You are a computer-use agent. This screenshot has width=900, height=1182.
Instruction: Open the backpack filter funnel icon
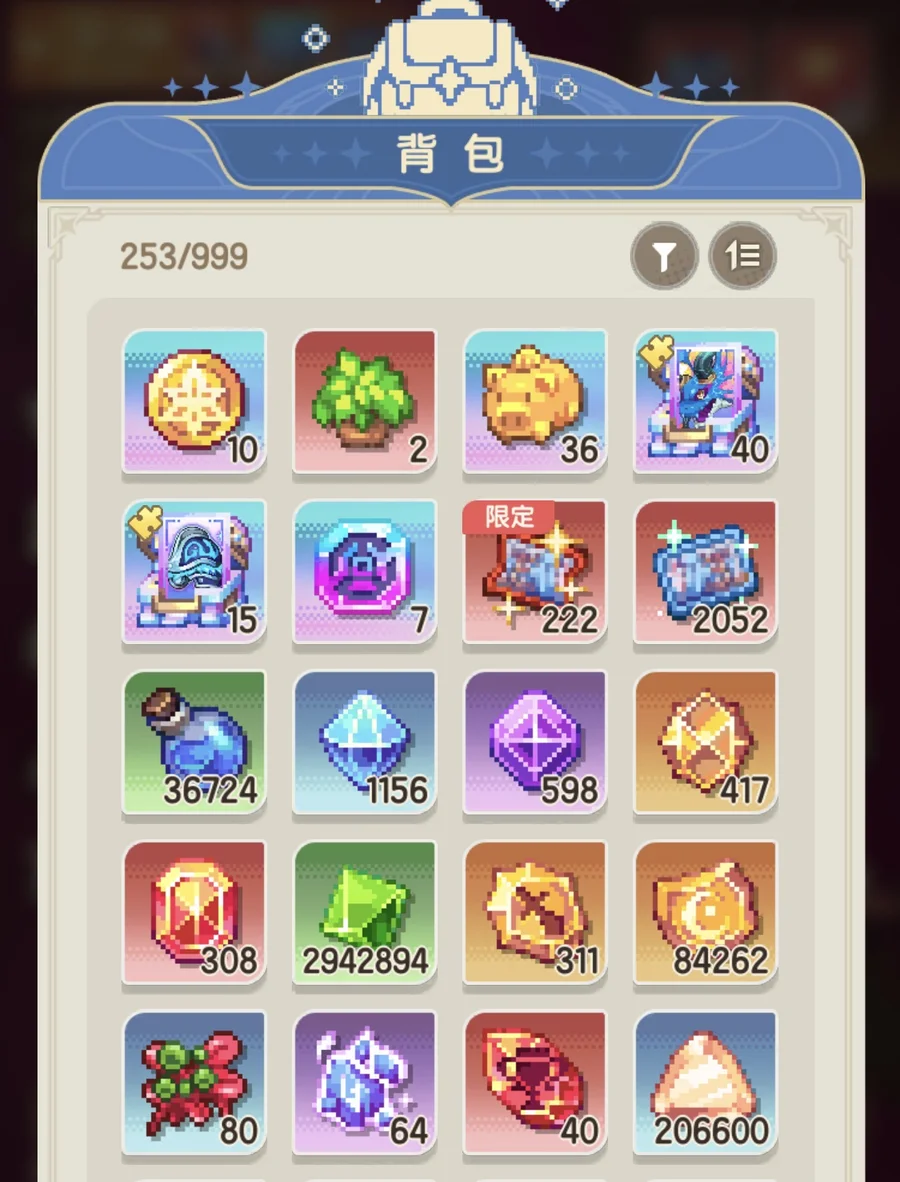coord(664,257)
